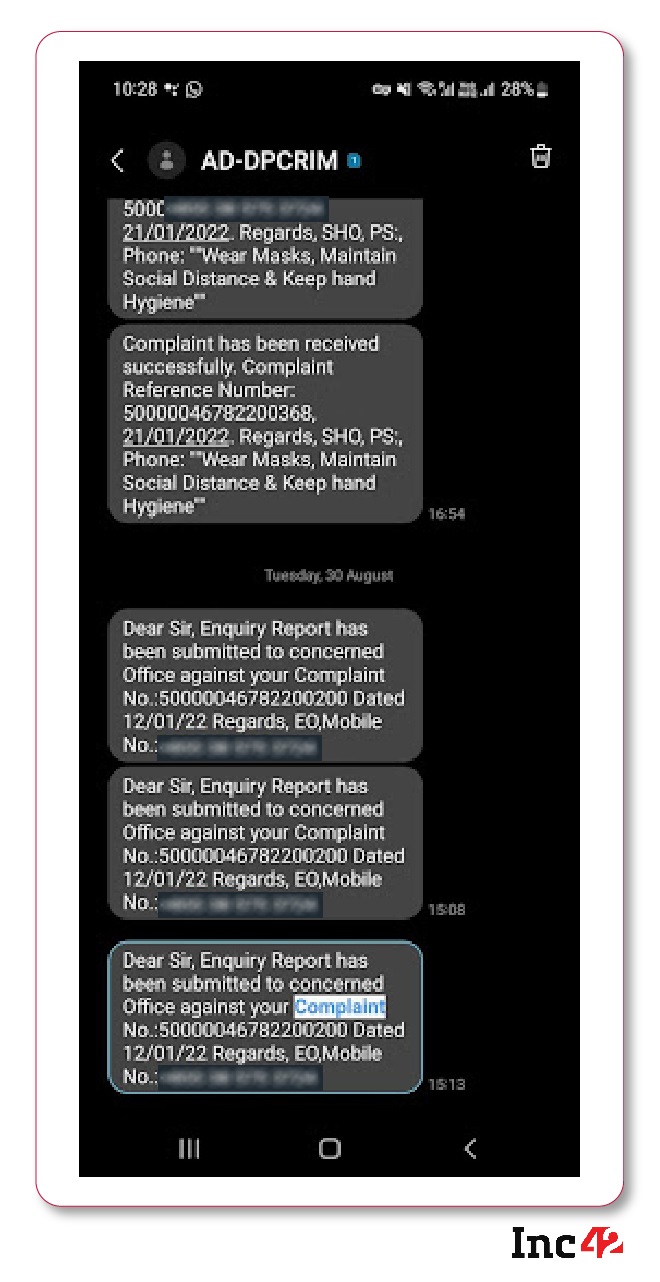Open the recent apps button

click(x=189, y=1149)
